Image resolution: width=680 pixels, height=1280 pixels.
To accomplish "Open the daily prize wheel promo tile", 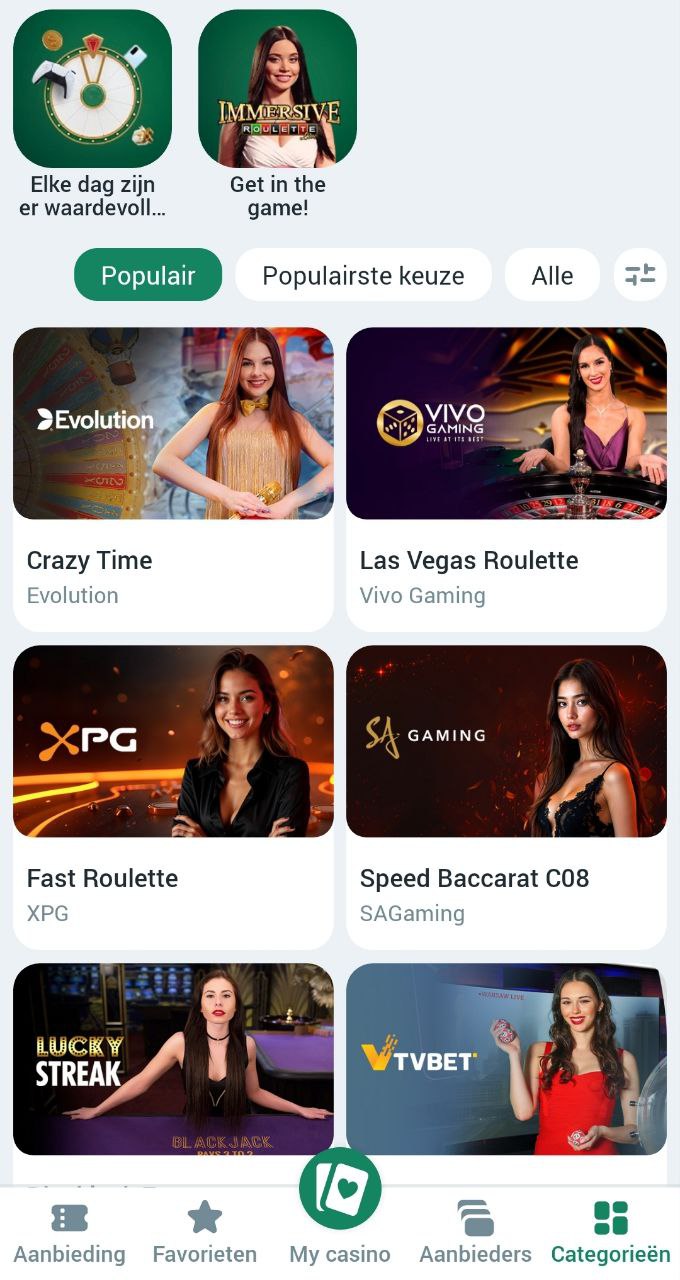I will [92, 89].
